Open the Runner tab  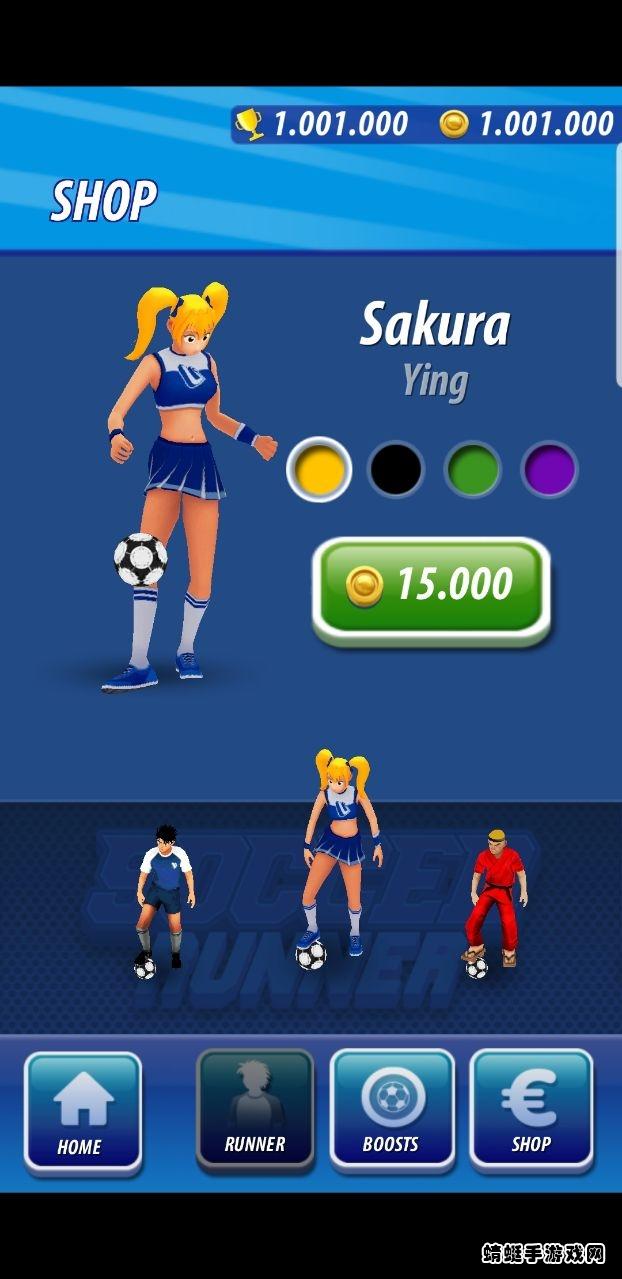pyautogui.click(x=255, y=1109)
